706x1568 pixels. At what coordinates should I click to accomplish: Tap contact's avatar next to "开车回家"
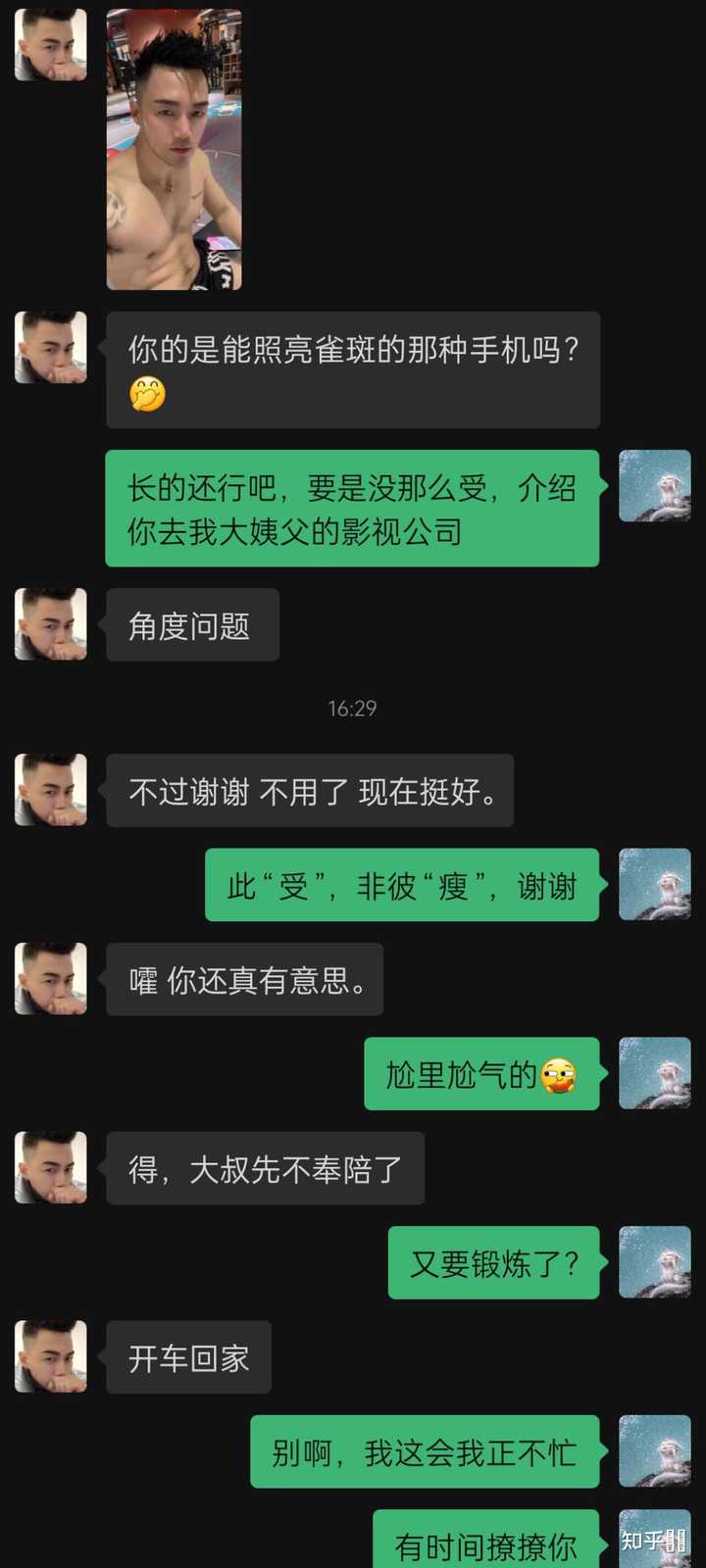[x=51, y=1356]
